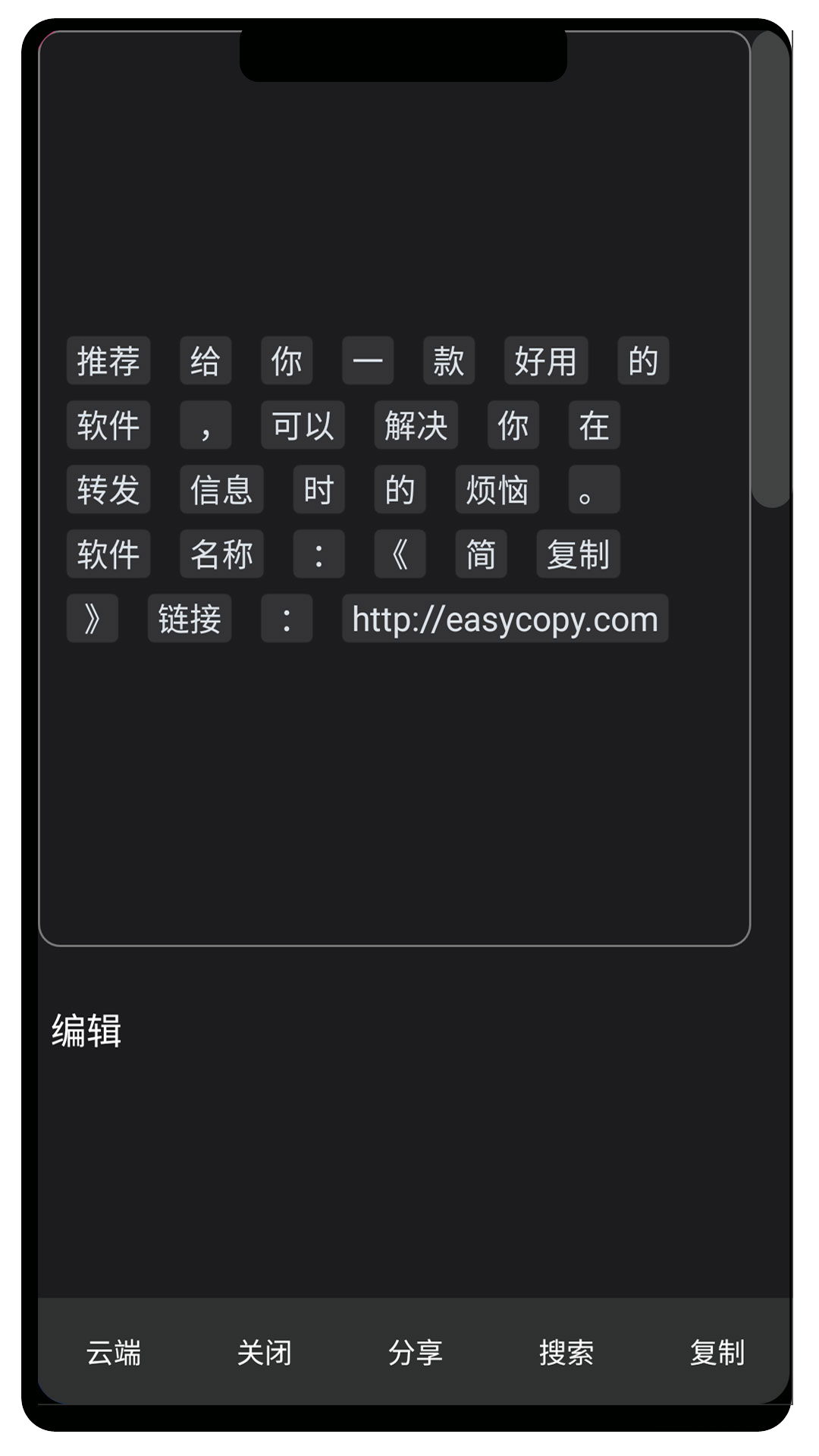Select the word chip 推荐
The height and width of the screenshot is (1456, 819).
click(108, 361)
